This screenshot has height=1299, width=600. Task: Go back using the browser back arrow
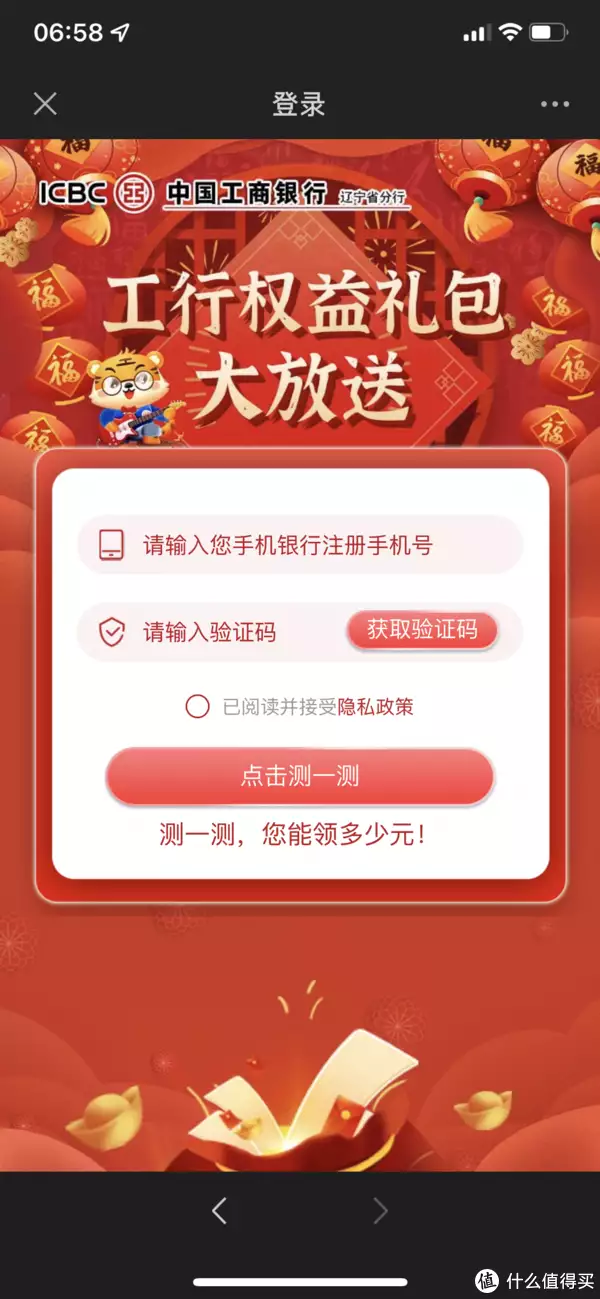[219, 1212]
